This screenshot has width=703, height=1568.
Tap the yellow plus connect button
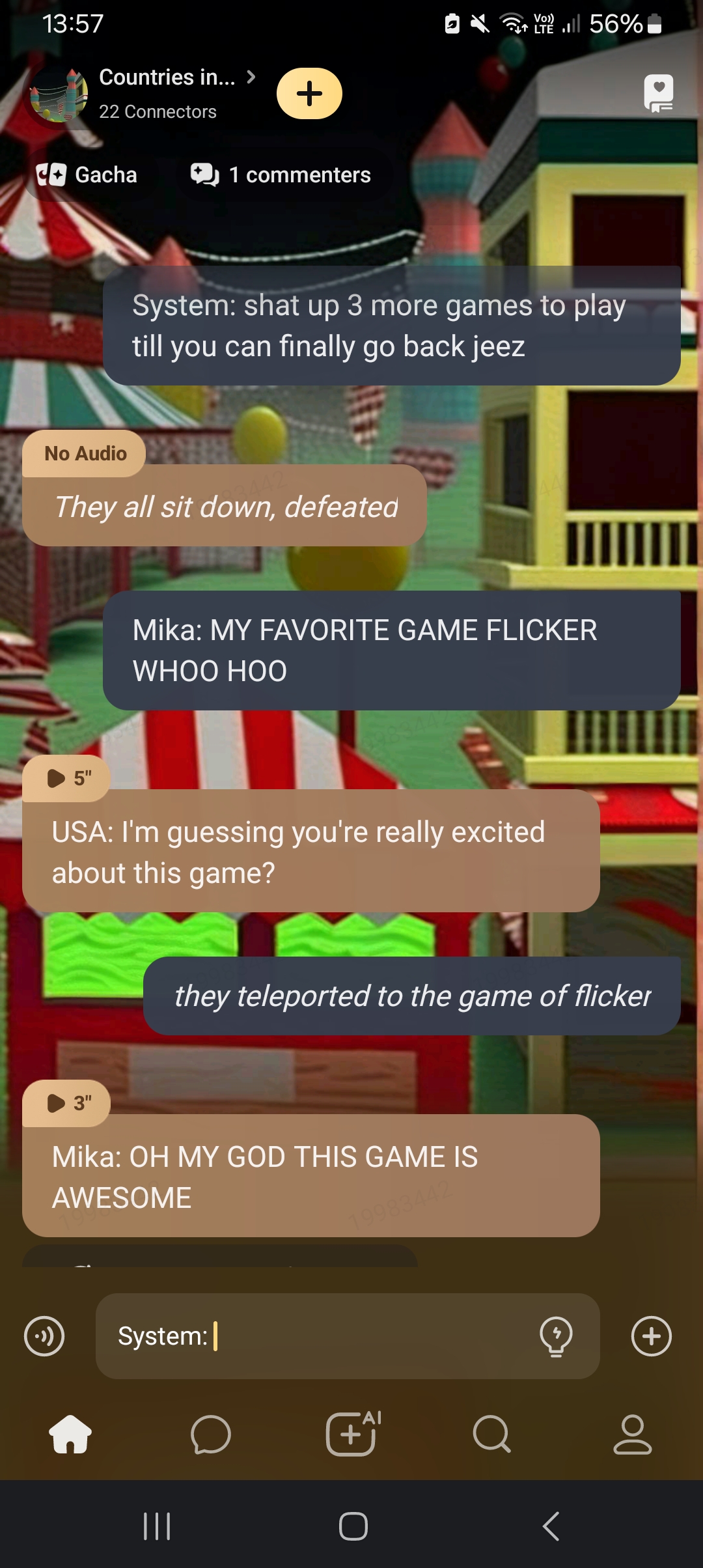[309, 94]
